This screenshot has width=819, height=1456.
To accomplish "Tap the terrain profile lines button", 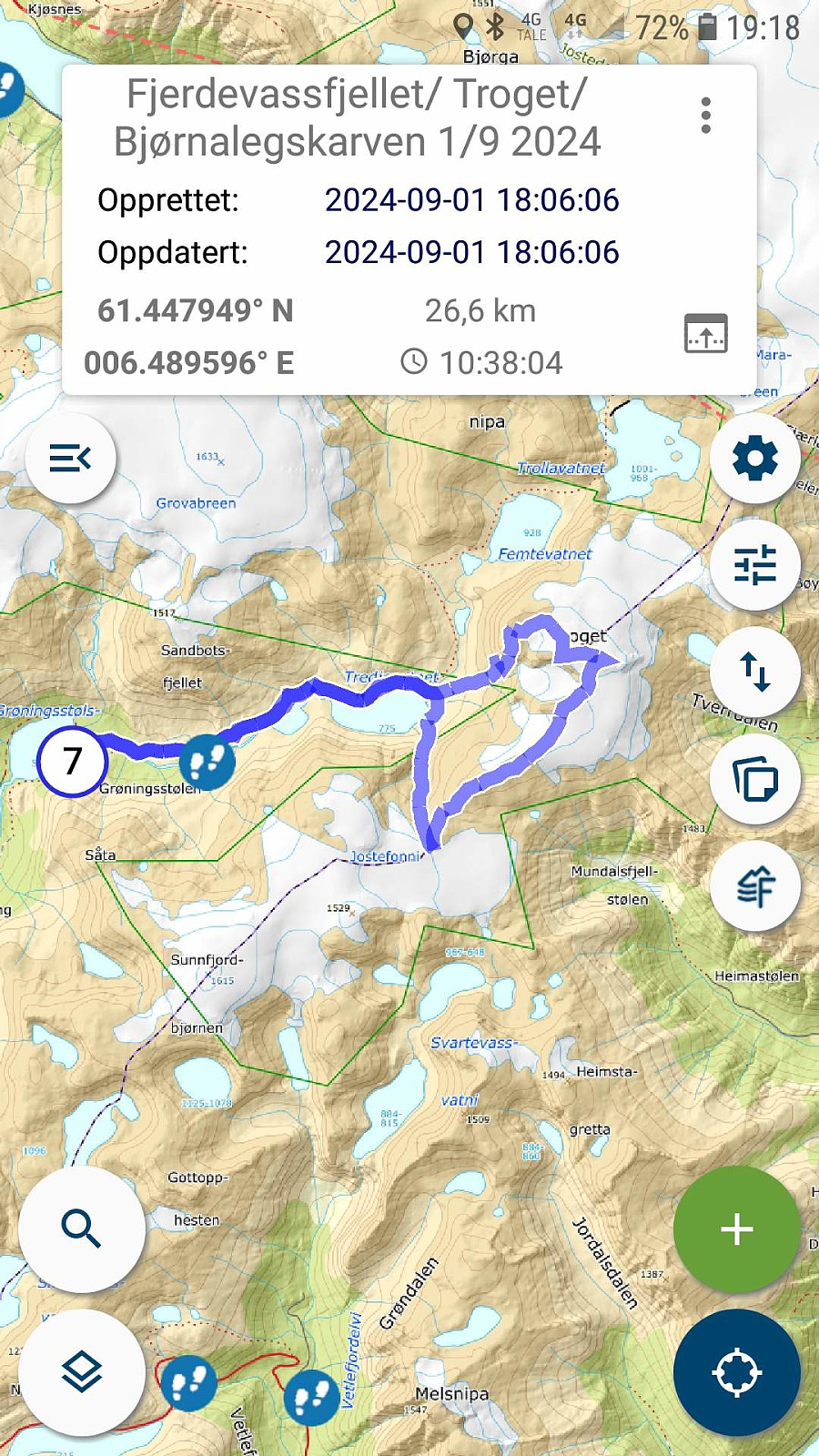I will click(754, 885).
